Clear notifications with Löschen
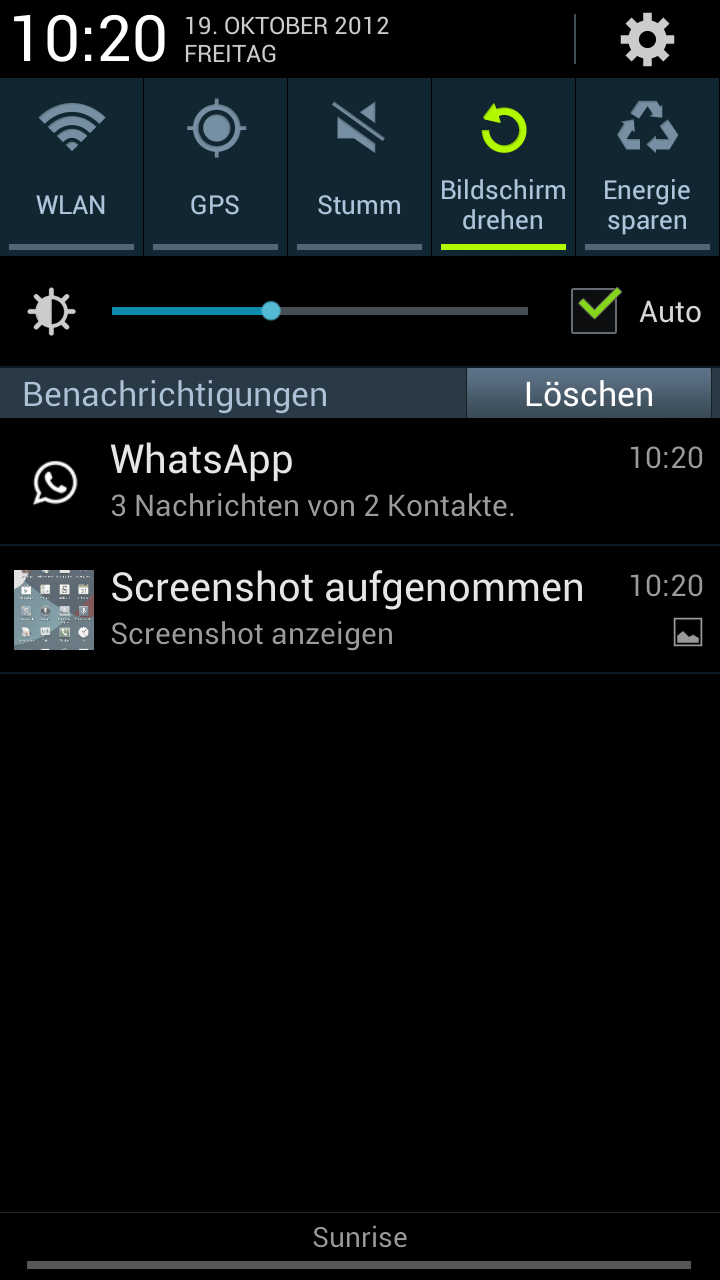This screenshot has width=720, height=1280. [x=589, y=394]
